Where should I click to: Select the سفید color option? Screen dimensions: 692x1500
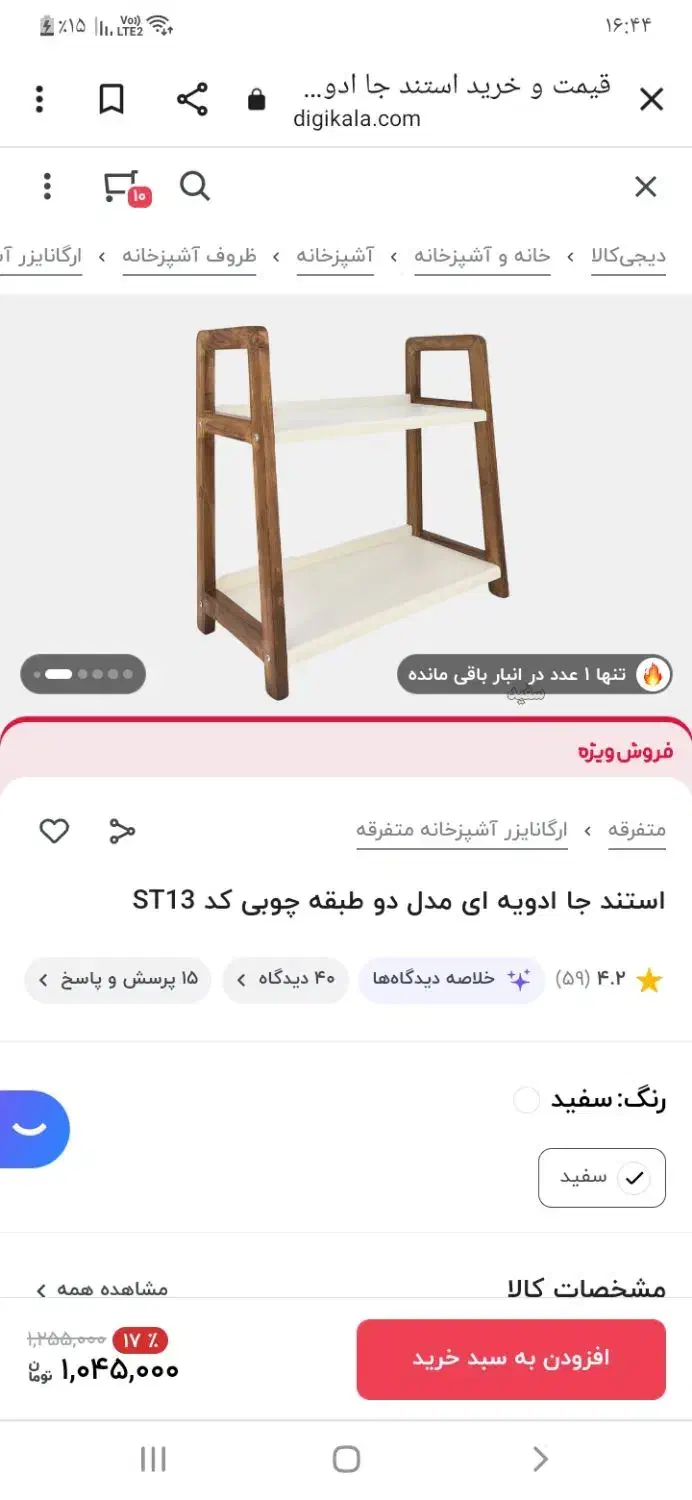tap(602, 1178)
